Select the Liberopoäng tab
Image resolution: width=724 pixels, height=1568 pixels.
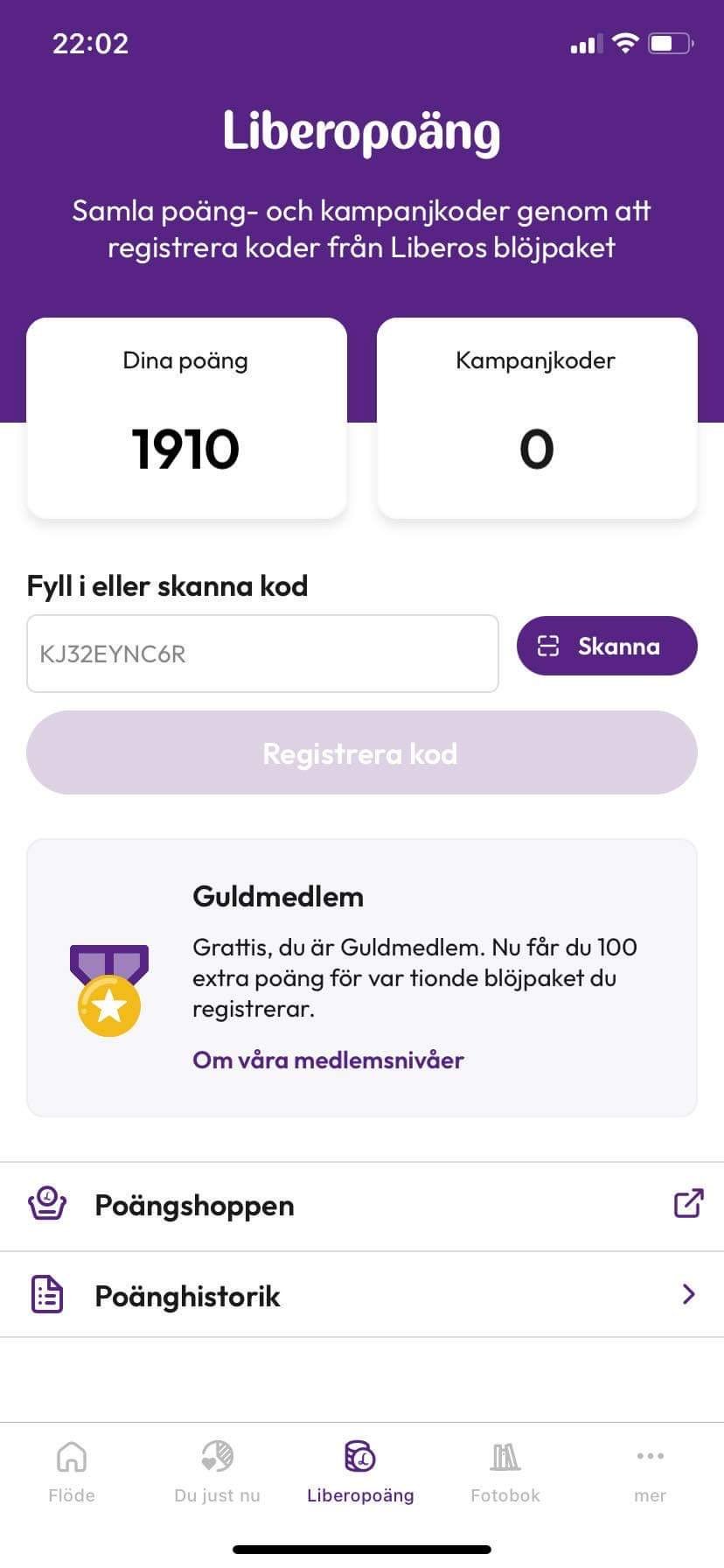pyautogui.click(x=360, y=1472)
